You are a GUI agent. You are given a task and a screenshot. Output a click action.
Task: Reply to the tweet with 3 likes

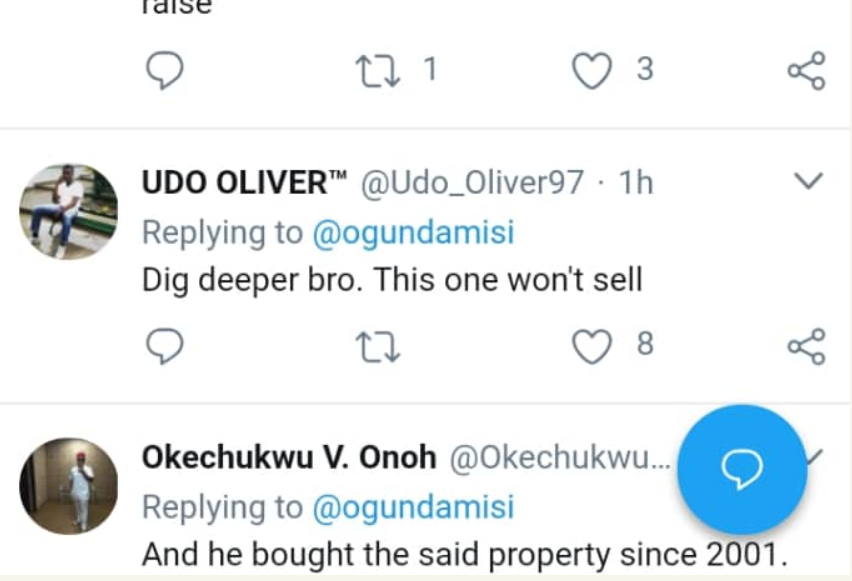tap(165, 71)
